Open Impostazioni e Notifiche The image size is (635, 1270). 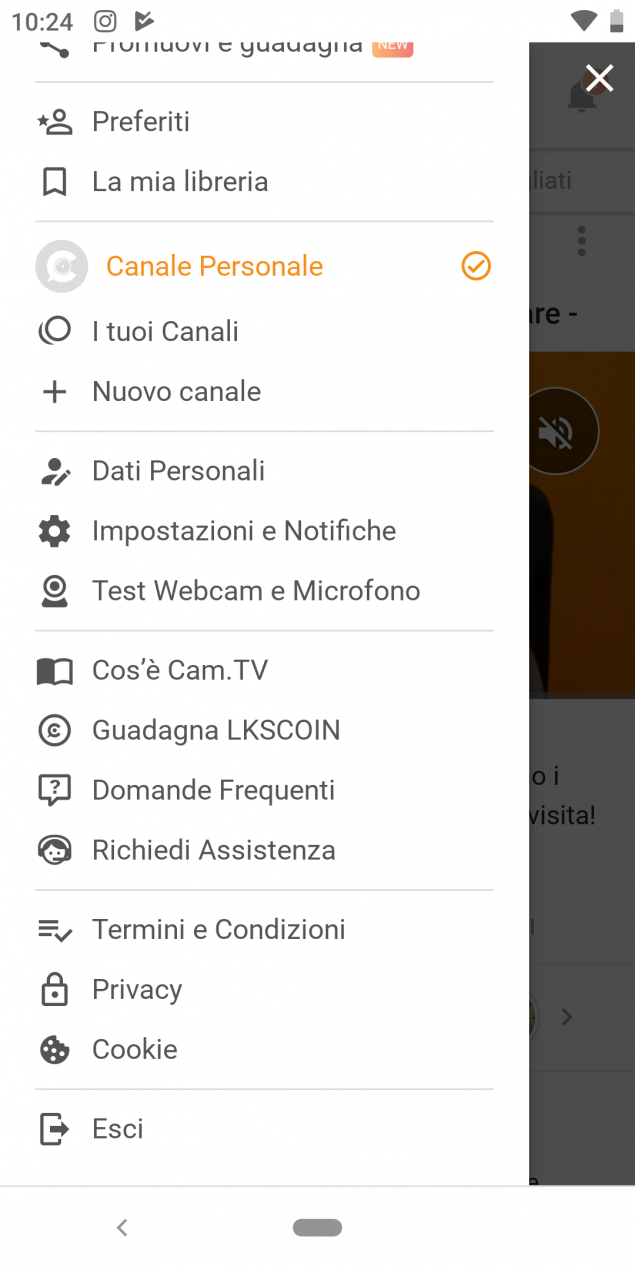coord(264,530)
